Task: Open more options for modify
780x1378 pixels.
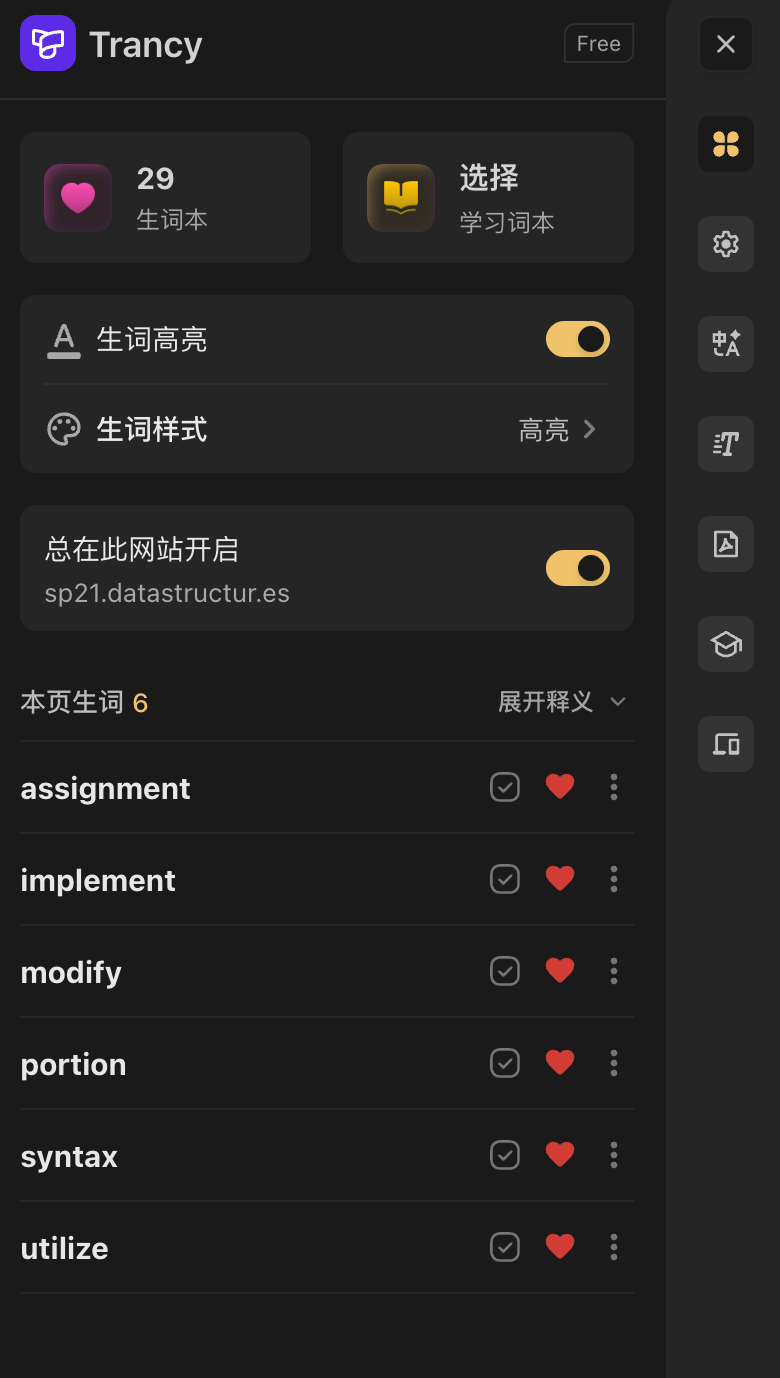Action: [614, 971]
